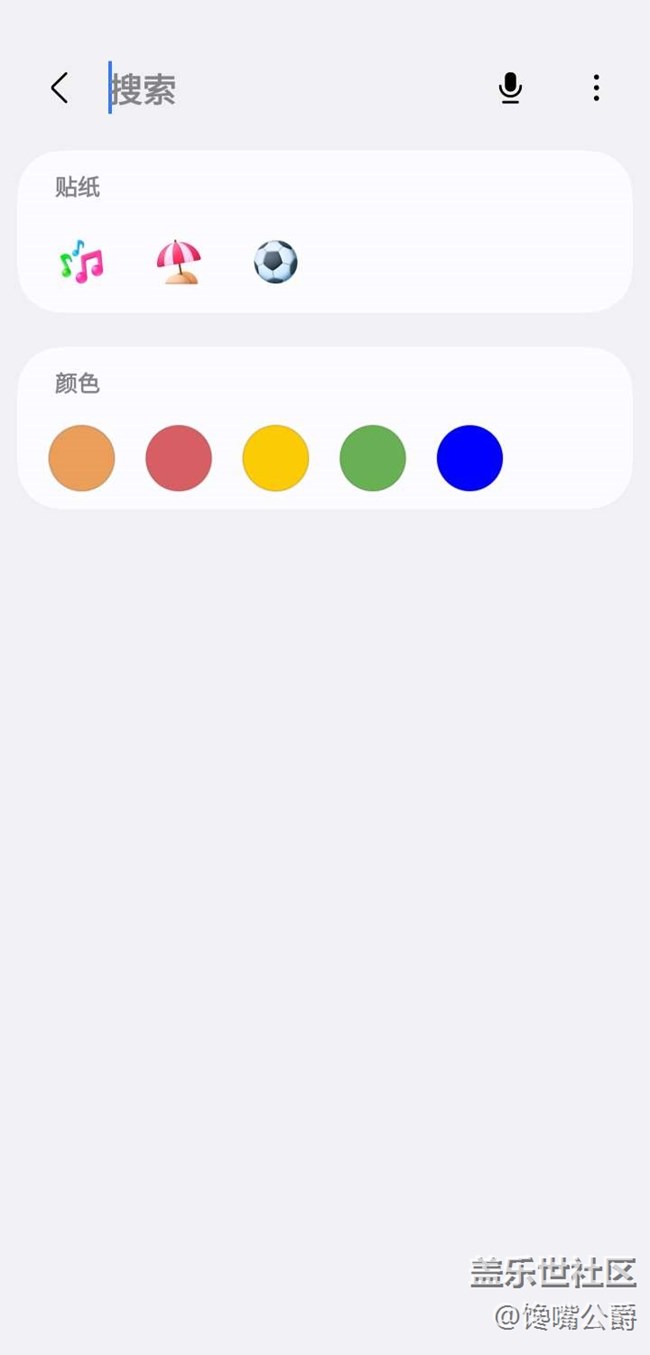Open the three-dot overflow menu
The width and height of the screenshot is (650, 1355).
(x=596, y=88)
